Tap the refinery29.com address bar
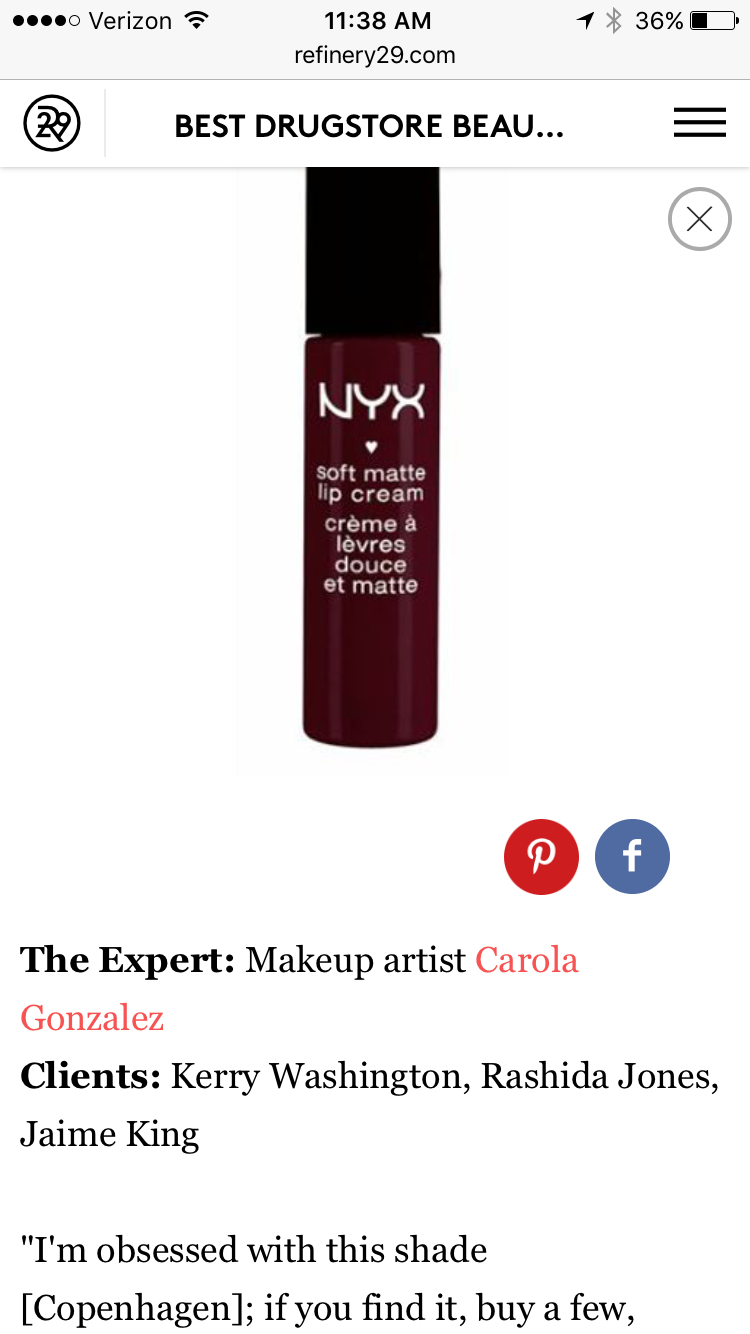This screenshot has height=1334, width=750. pyautogui.click(x=375, y=55)
